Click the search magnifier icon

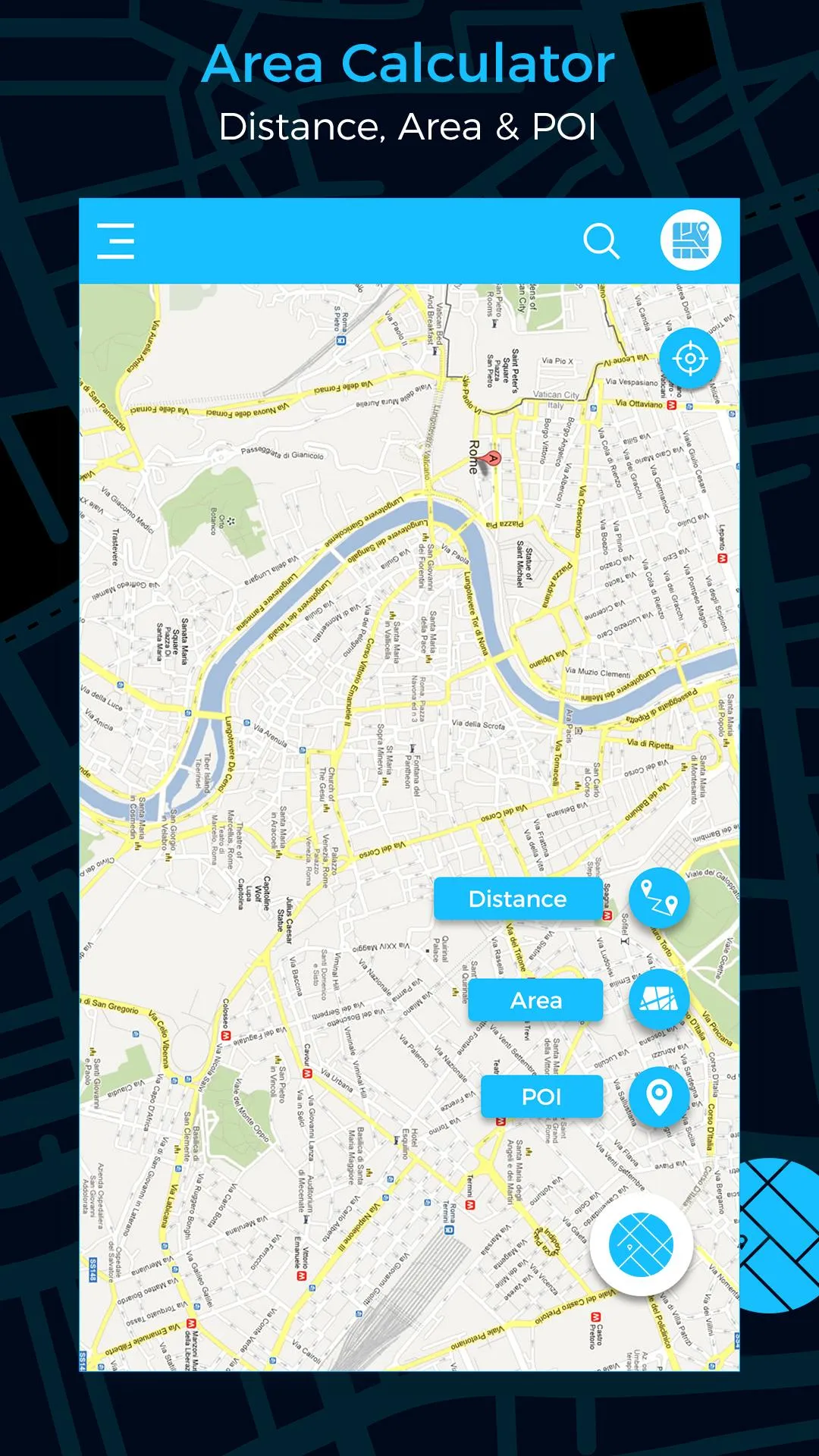(600, 241)
